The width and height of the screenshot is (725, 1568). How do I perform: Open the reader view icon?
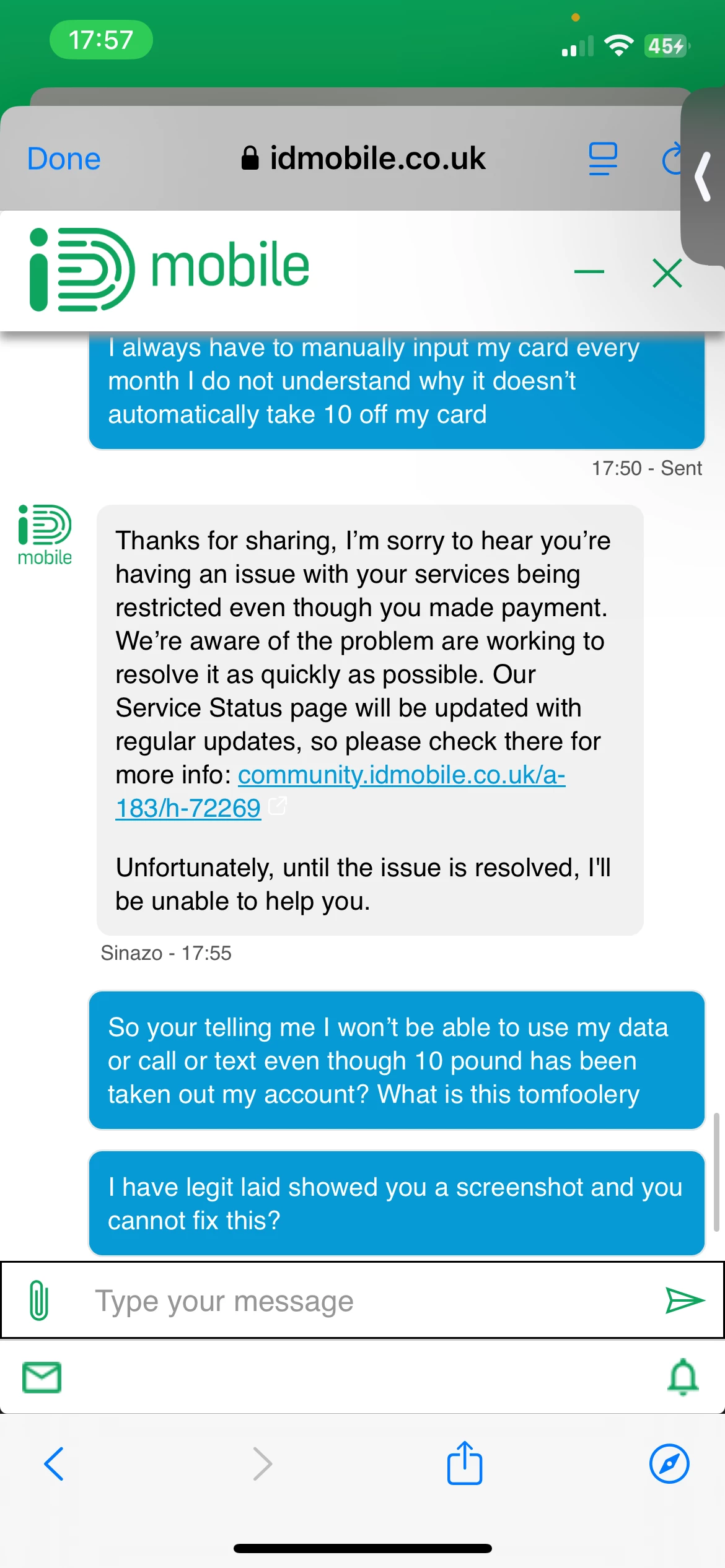click(x=602, y=159)
